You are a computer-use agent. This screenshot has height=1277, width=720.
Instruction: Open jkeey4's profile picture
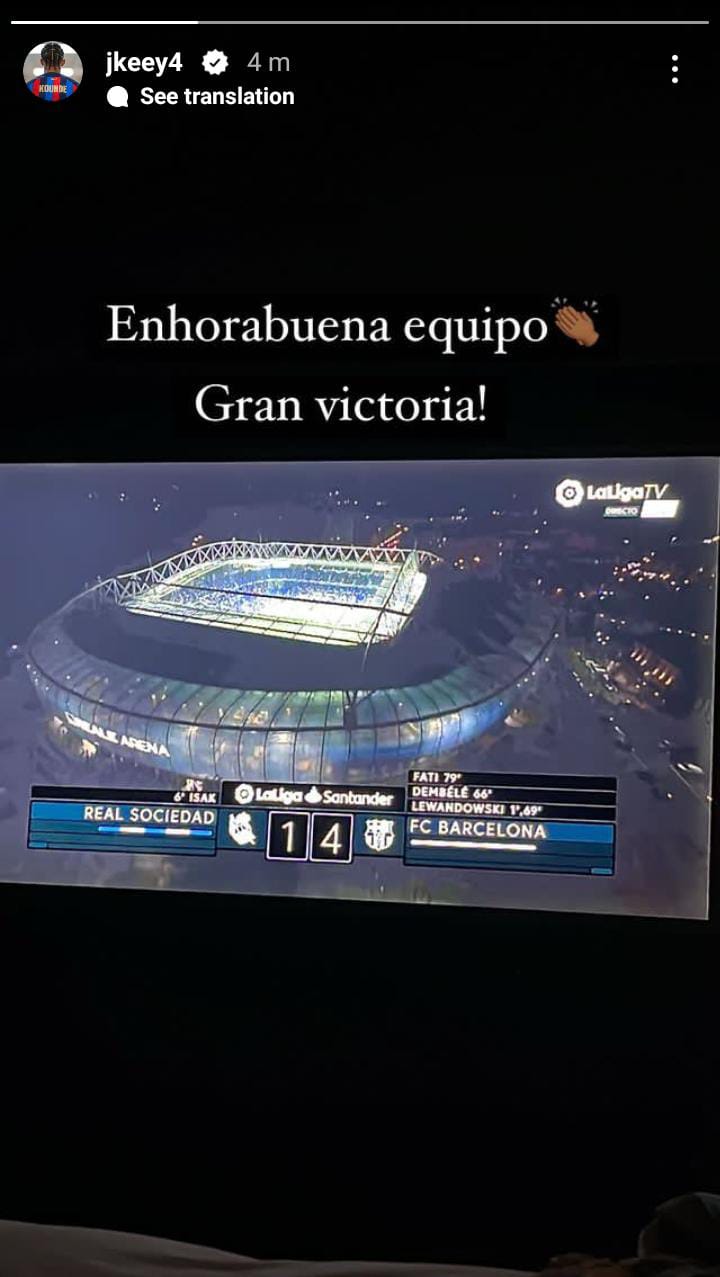pyautogui.click(x=53, y=71)
